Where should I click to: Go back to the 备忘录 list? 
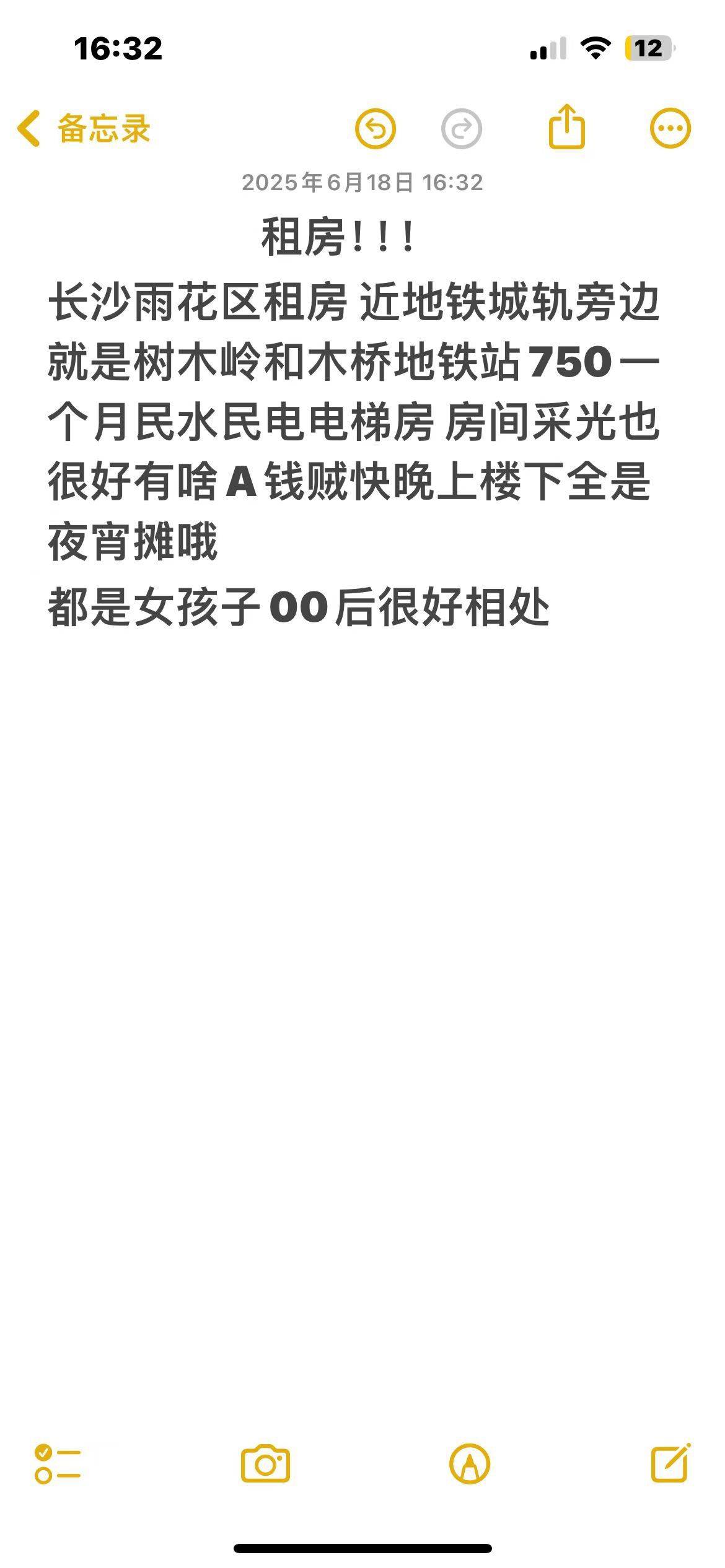tap(84, 129)
